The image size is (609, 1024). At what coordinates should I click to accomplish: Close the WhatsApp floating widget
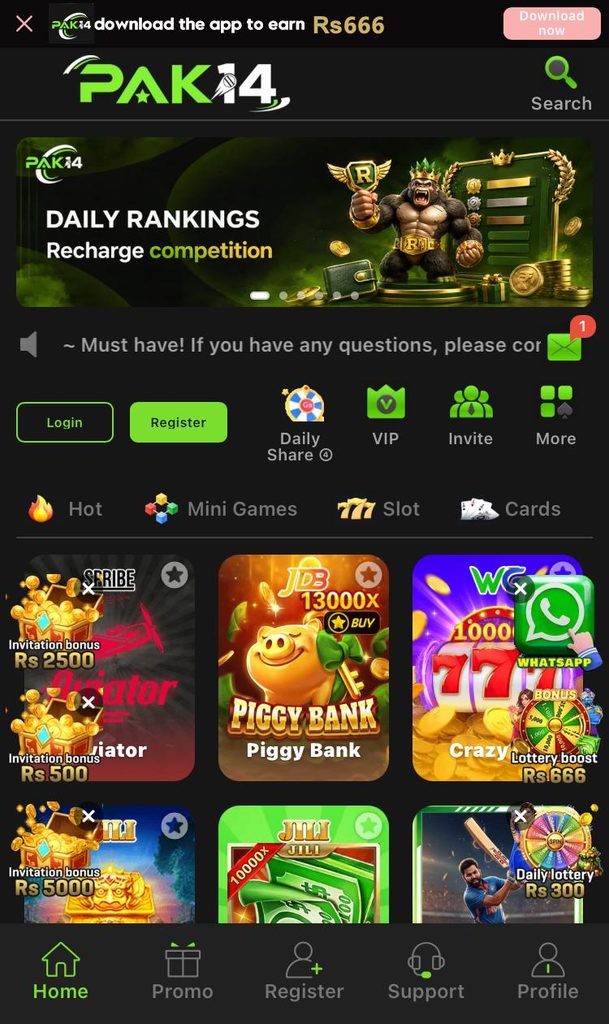point(520,589)
